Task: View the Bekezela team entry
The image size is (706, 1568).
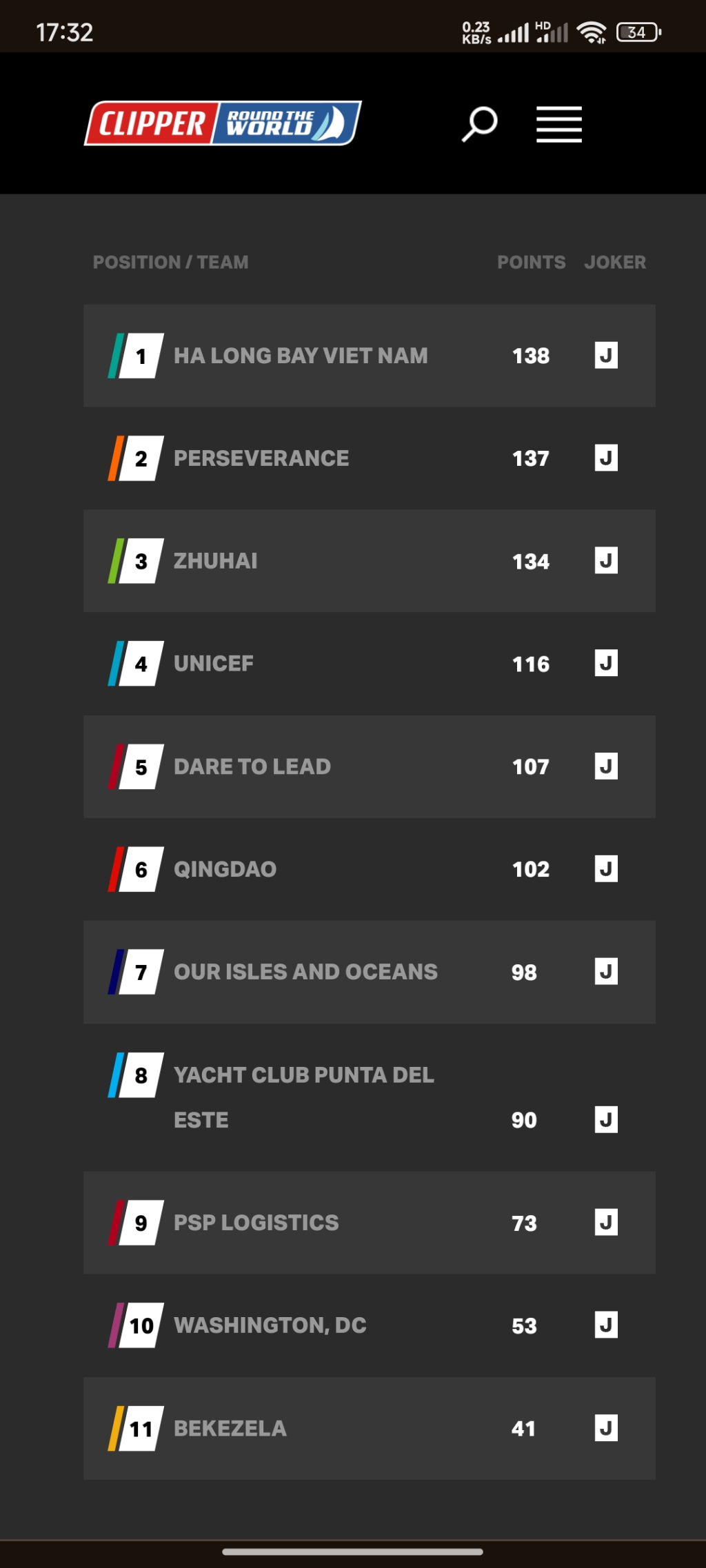Action: [x=370, y=1429]
